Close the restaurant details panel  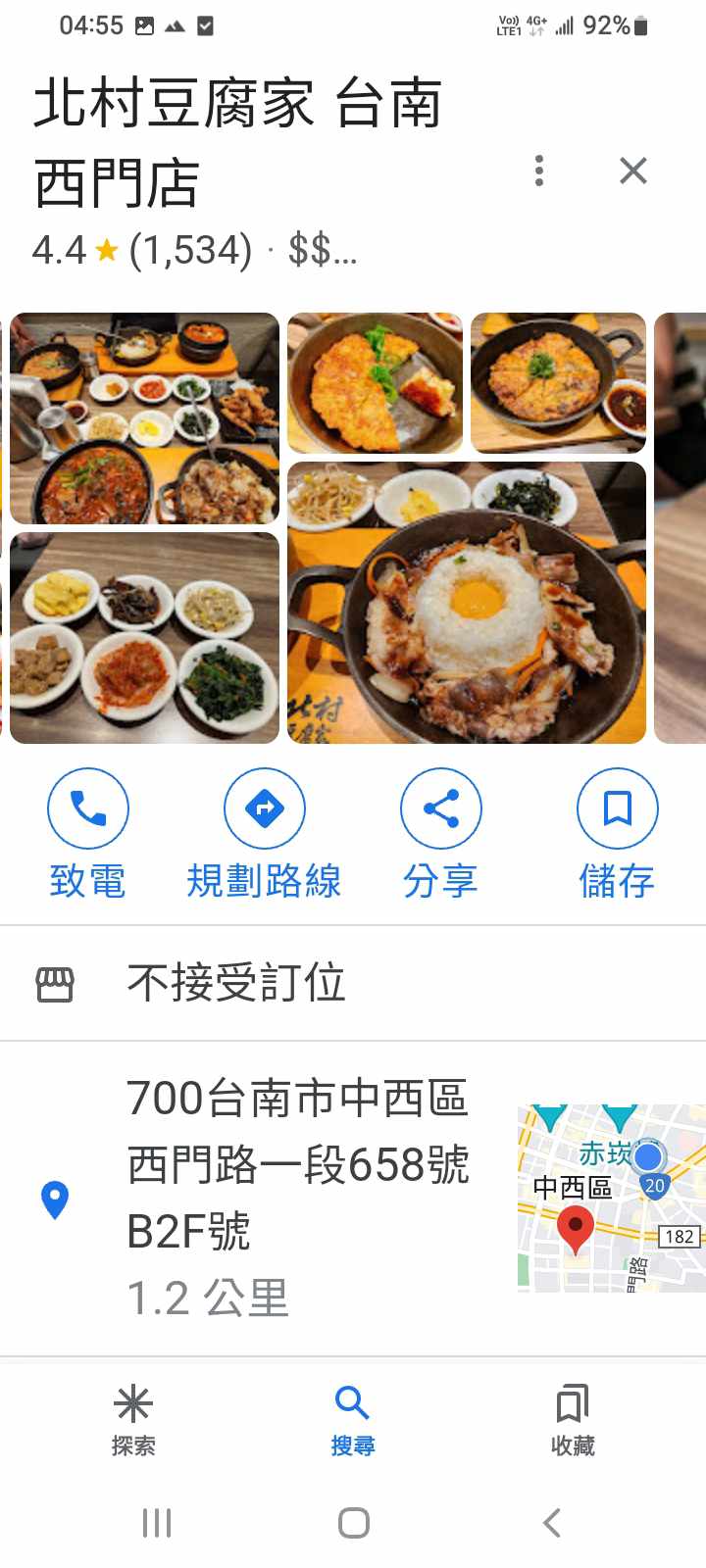click(633, 171)
